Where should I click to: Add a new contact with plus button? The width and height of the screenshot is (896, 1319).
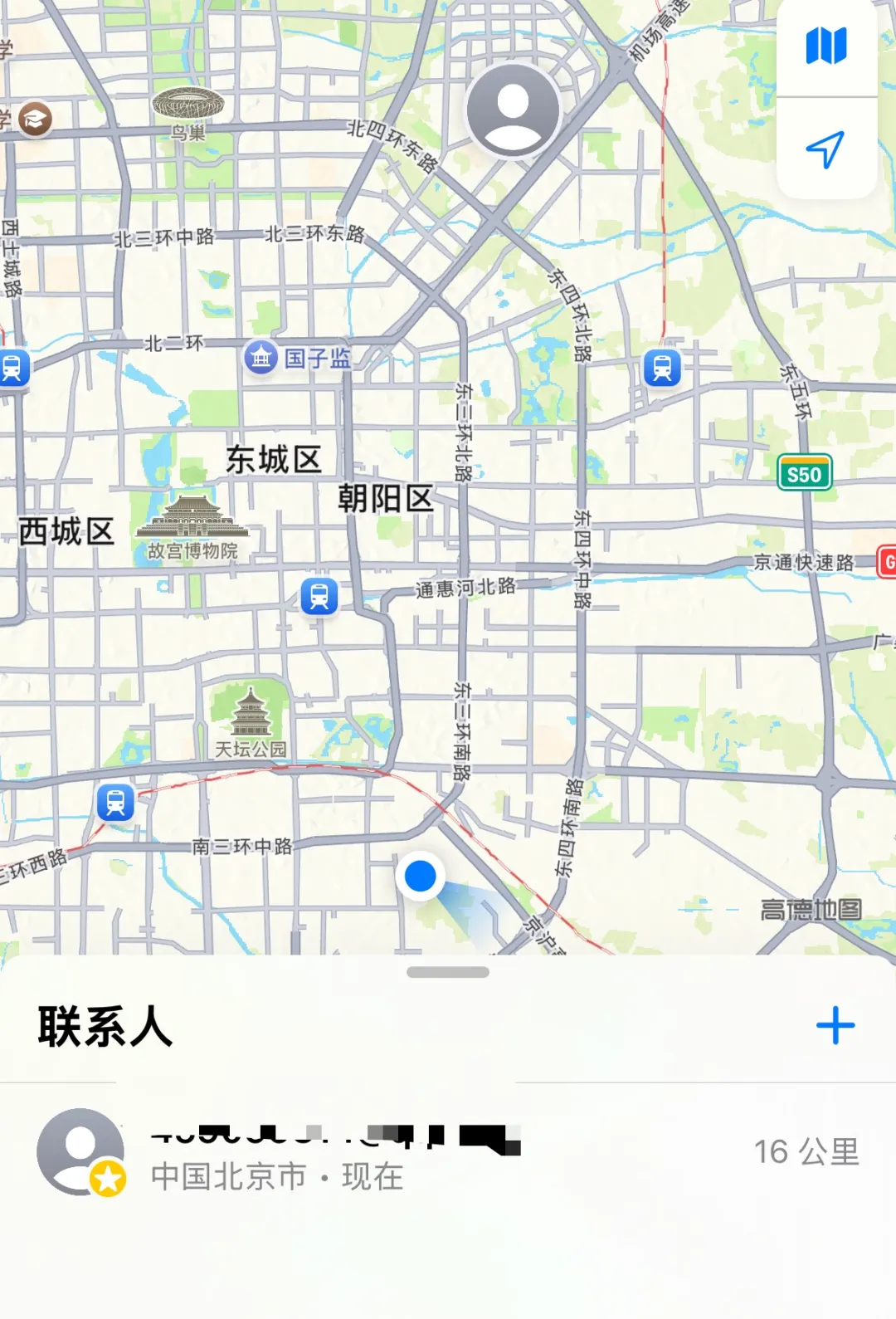pos(835,1026)
